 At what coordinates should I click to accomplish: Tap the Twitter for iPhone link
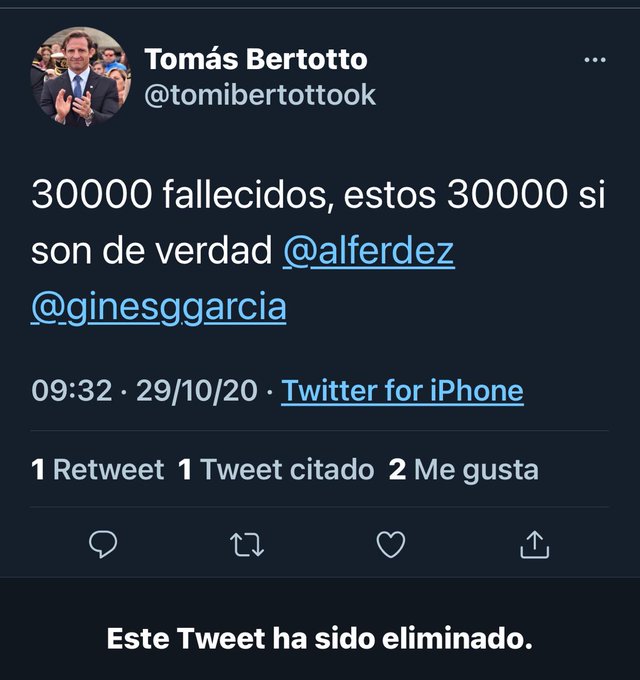[x=402, y=390]
